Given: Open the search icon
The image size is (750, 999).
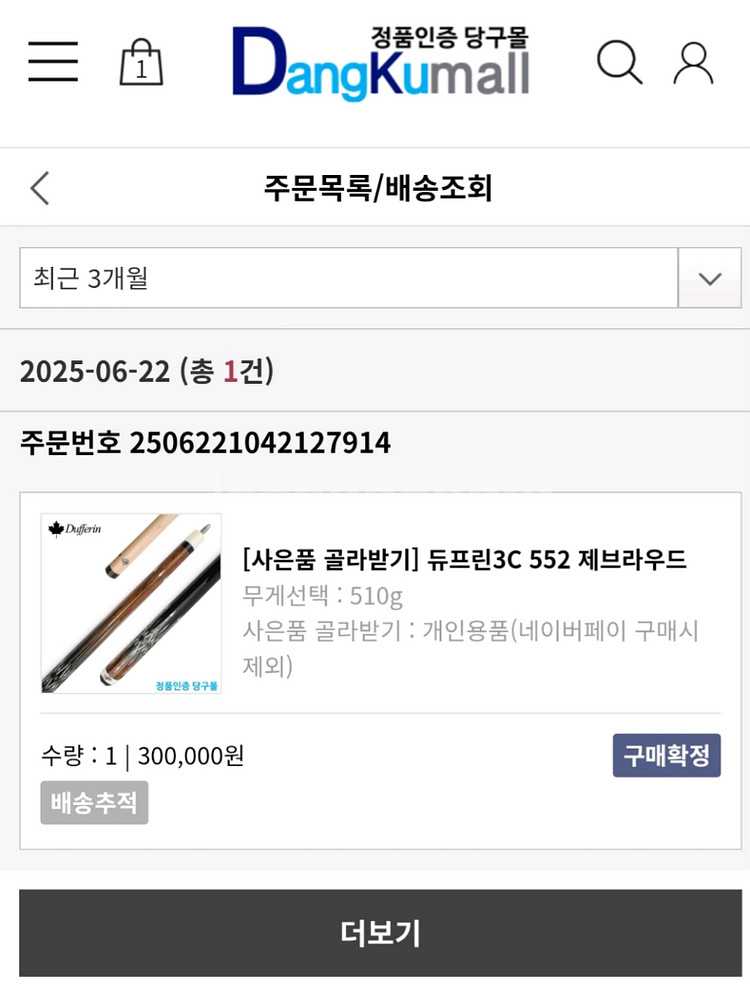Looking at the screenshot, I should click(x=619, y=62).
